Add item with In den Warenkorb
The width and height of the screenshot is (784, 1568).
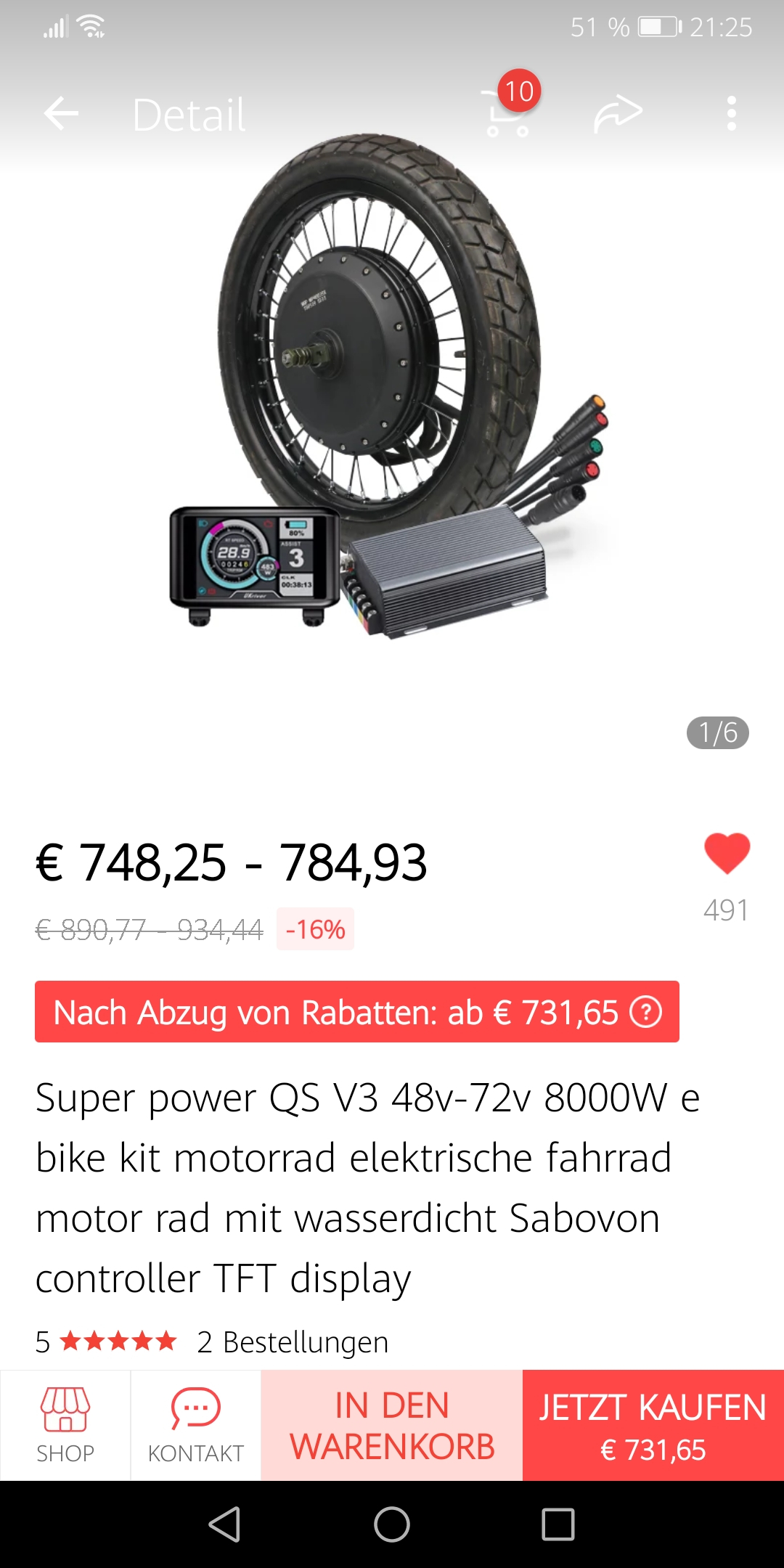392,1425
